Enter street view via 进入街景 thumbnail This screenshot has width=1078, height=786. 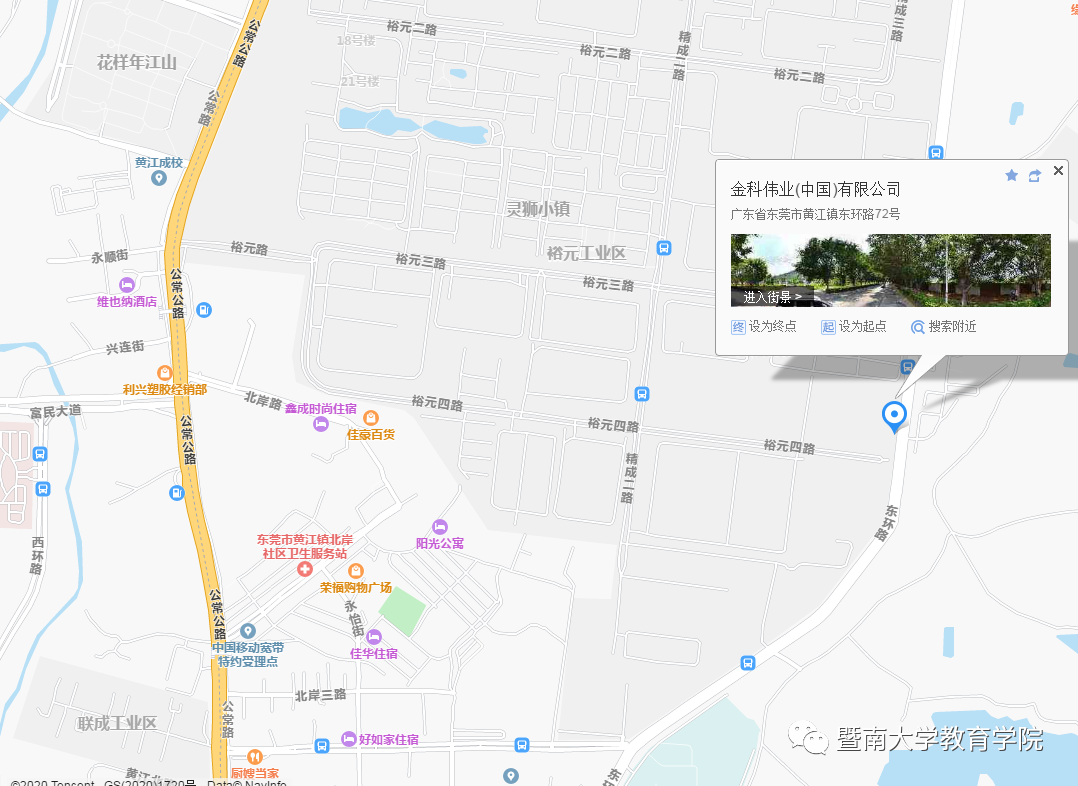coord(890,270)
